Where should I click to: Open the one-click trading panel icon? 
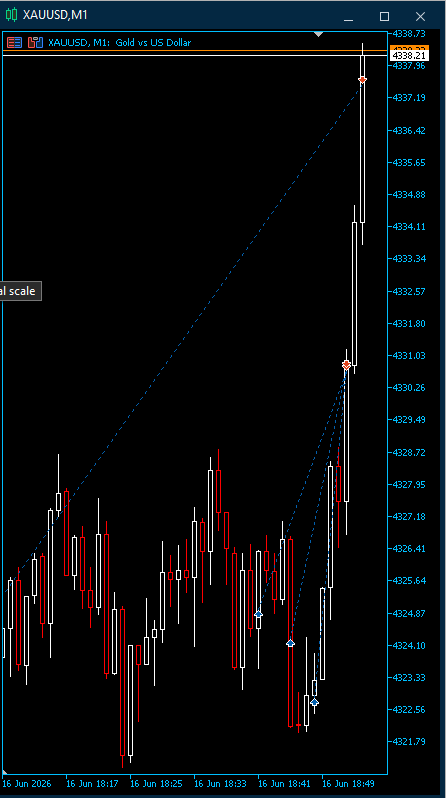[14, 43]
